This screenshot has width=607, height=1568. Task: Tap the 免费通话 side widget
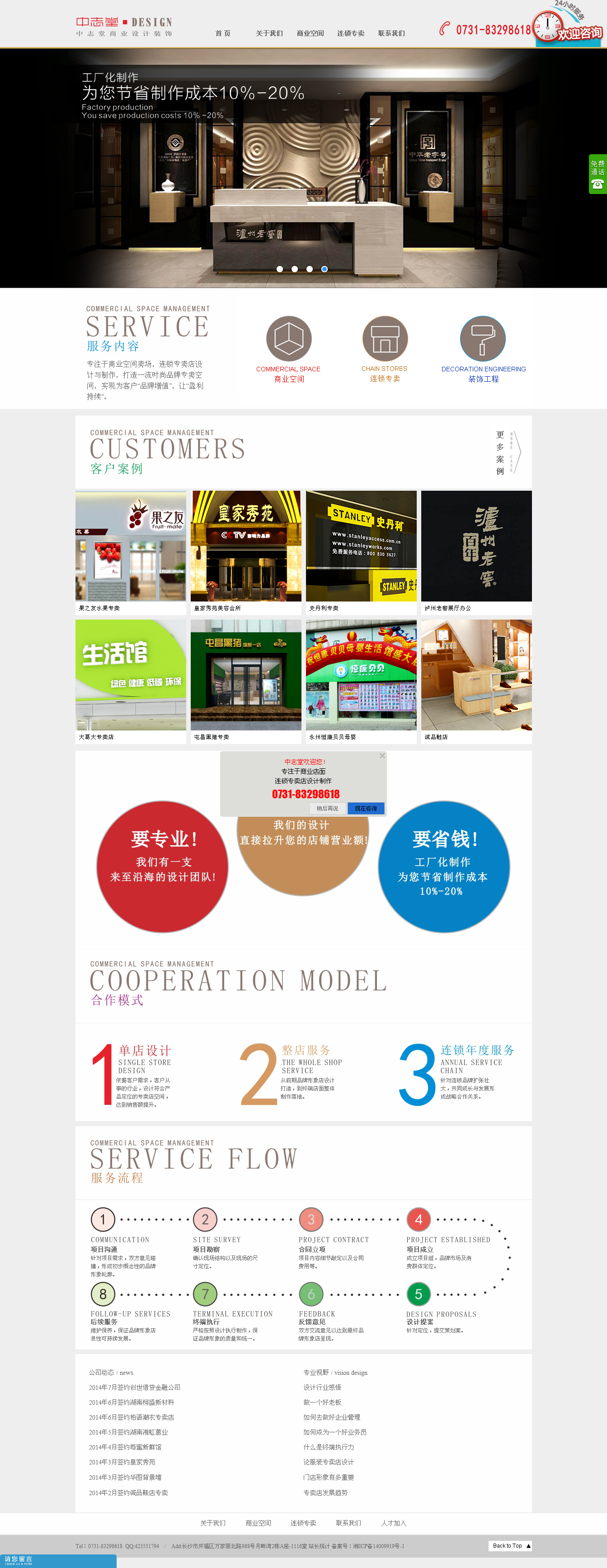(597, 174)
